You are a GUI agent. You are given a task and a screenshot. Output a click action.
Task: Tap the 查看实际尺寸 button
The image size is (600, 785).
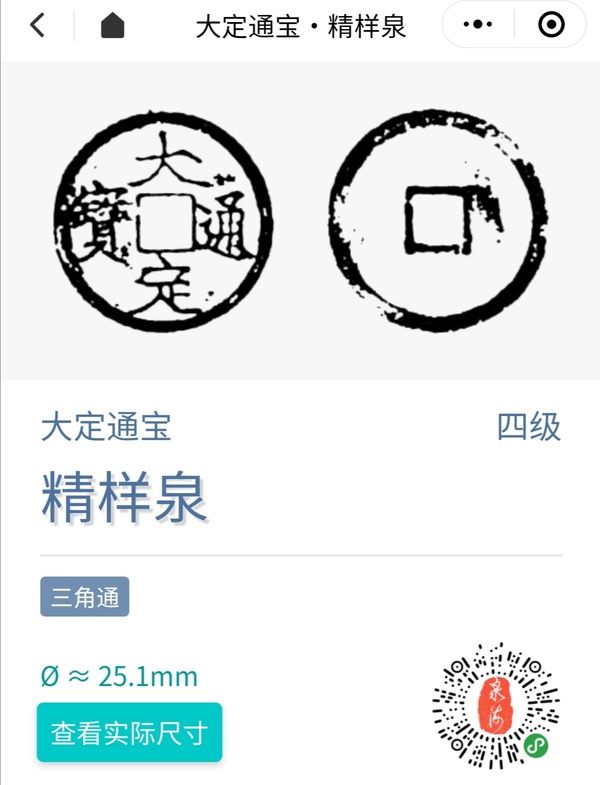129,733
